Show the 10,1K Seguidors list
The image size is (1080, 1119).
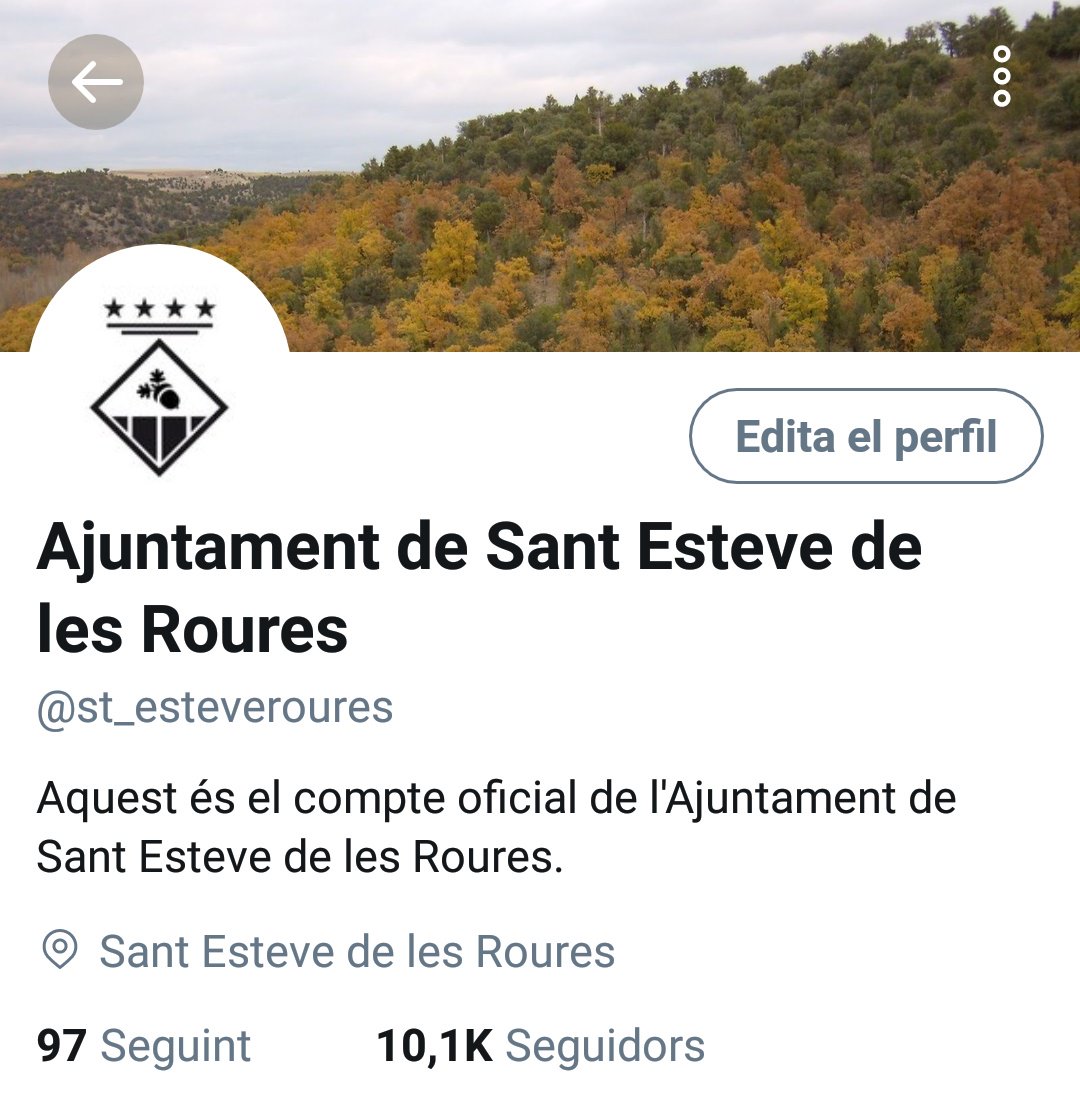(x=540, y=1046)
